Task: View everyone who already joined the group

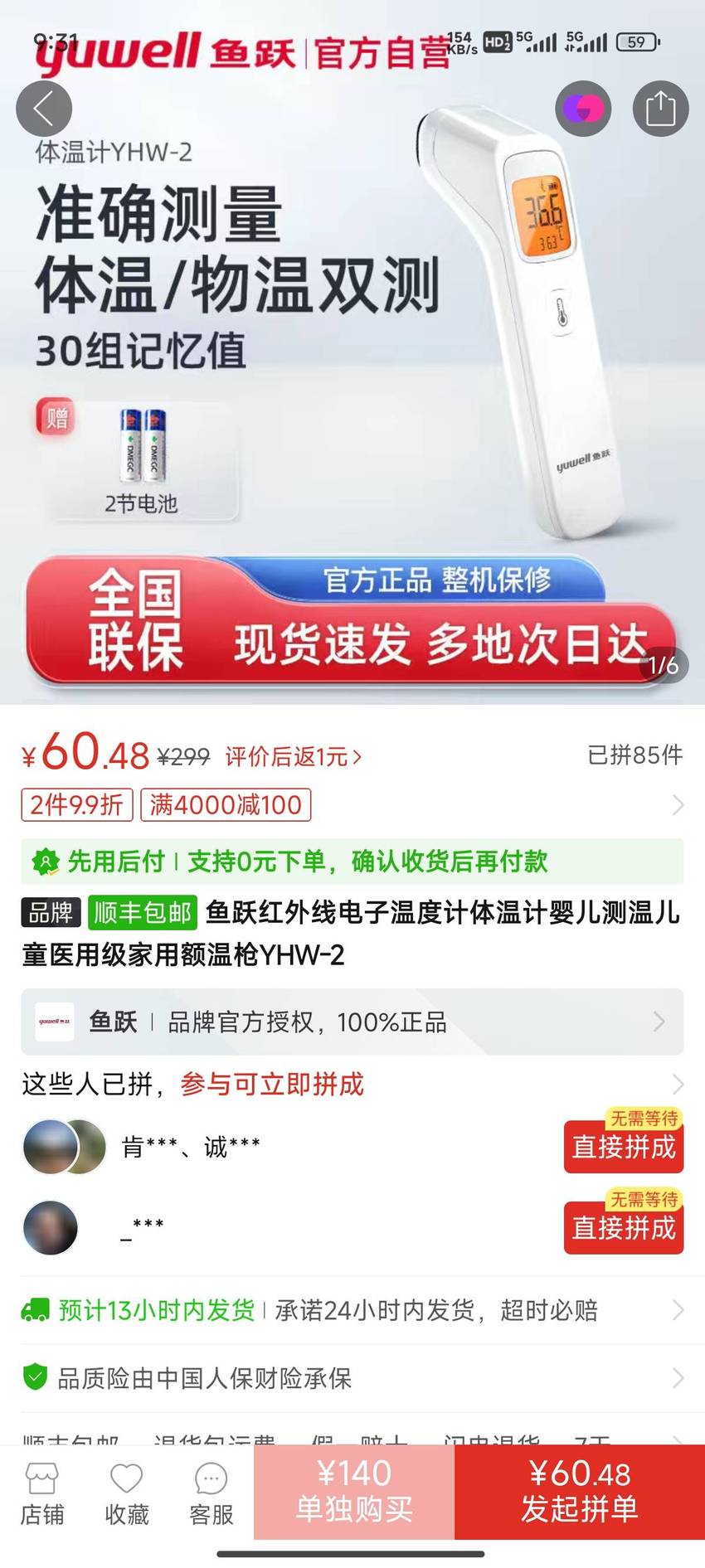Action: tap(352, 1084)
